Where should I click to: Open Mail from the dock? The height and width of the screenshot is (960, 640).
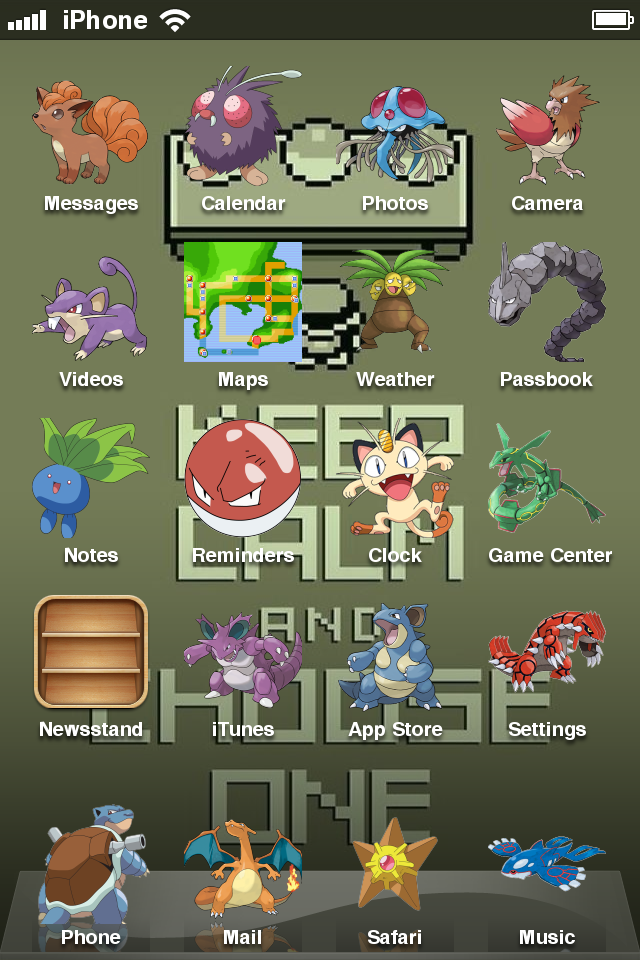click(x=243, y=868)
